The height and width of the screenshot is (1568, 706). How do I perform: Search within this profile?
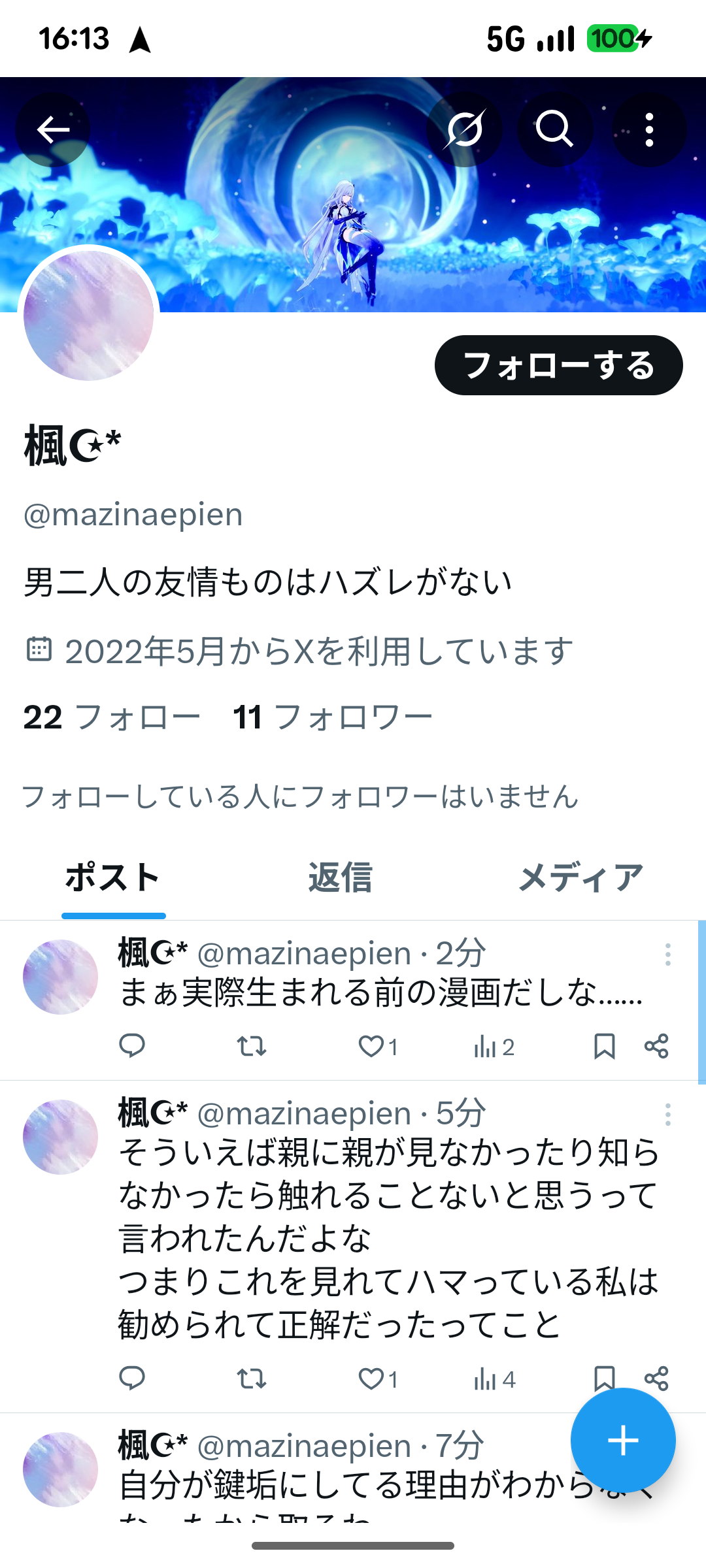[555, 130]
